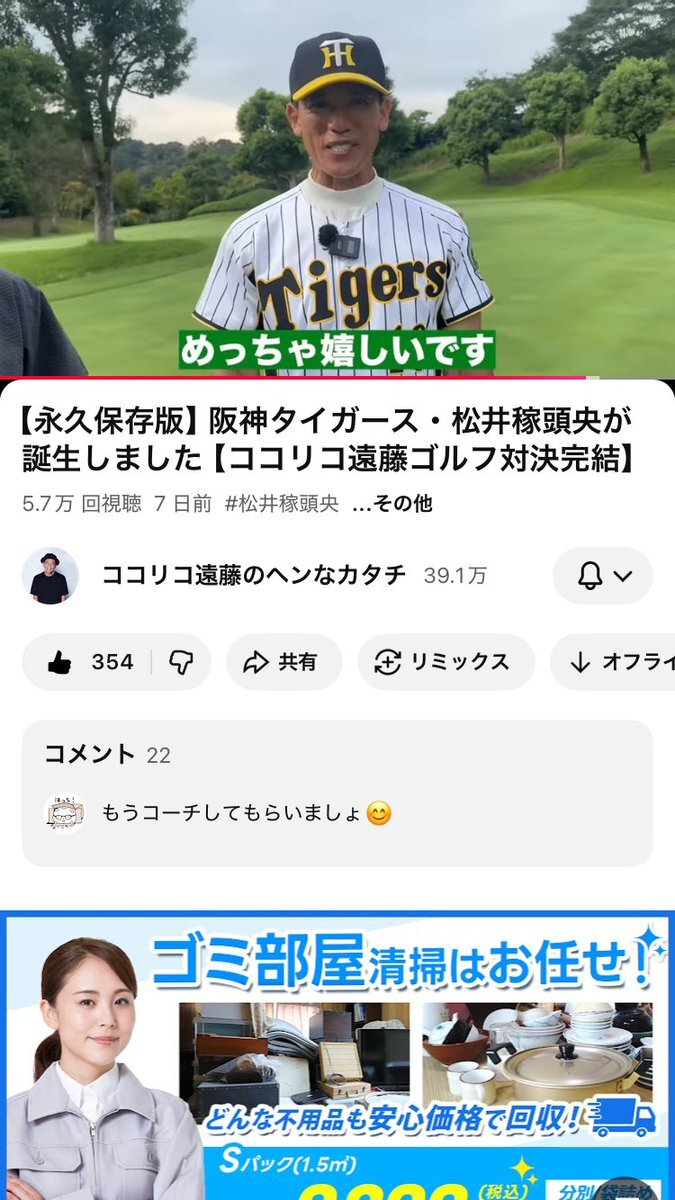Open ココリコ遠藤のヘンなカタチ channel page

coord(253,575)
